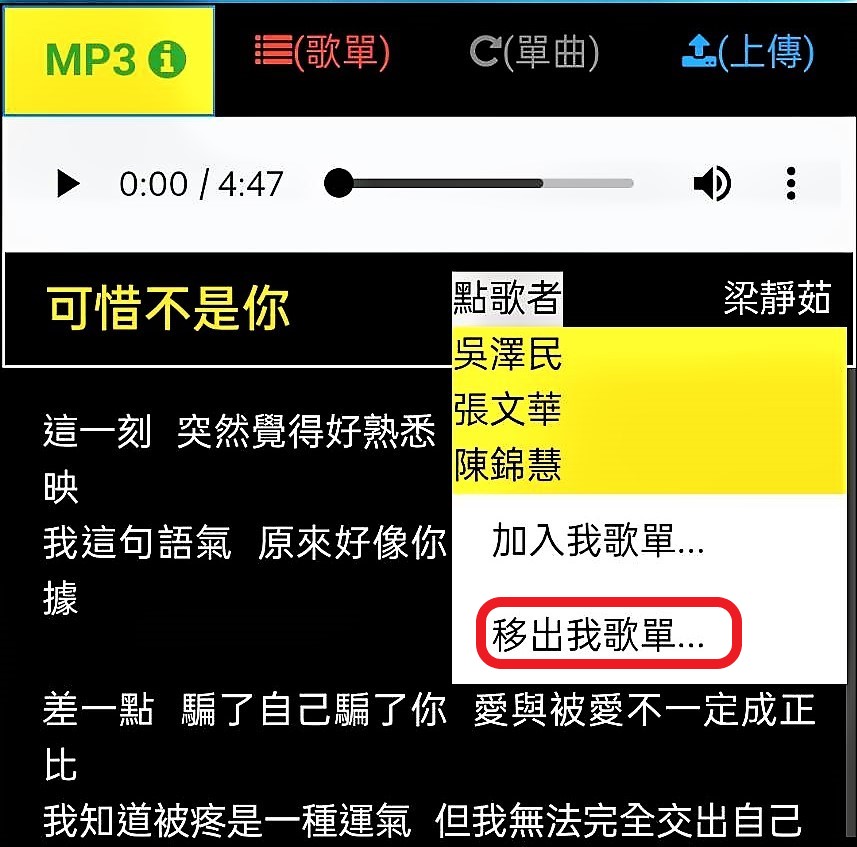Select requester 陳錦慧
Viewport: 857px width, 847px height.
508,465
